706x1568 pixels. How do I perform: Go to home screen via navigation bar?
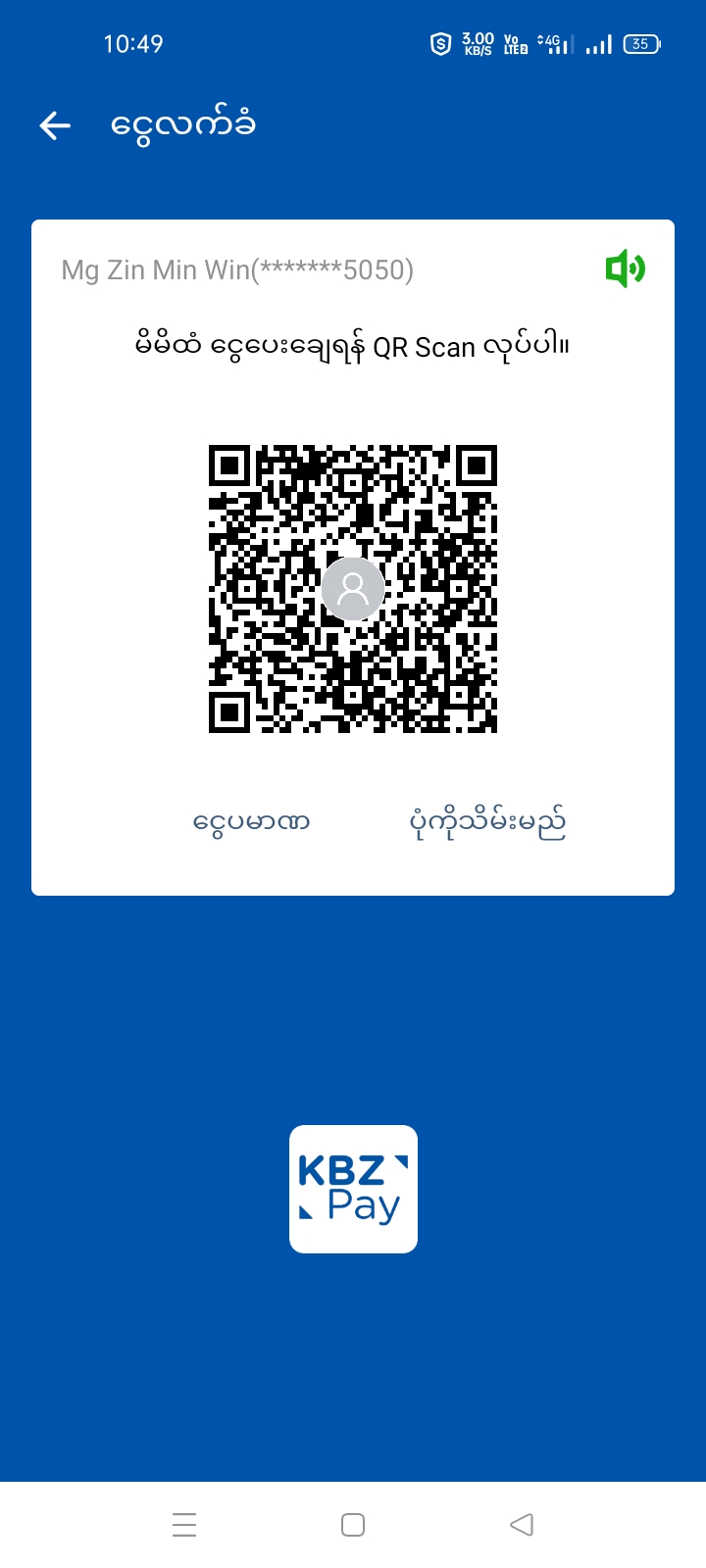[x=353, y=1525]
